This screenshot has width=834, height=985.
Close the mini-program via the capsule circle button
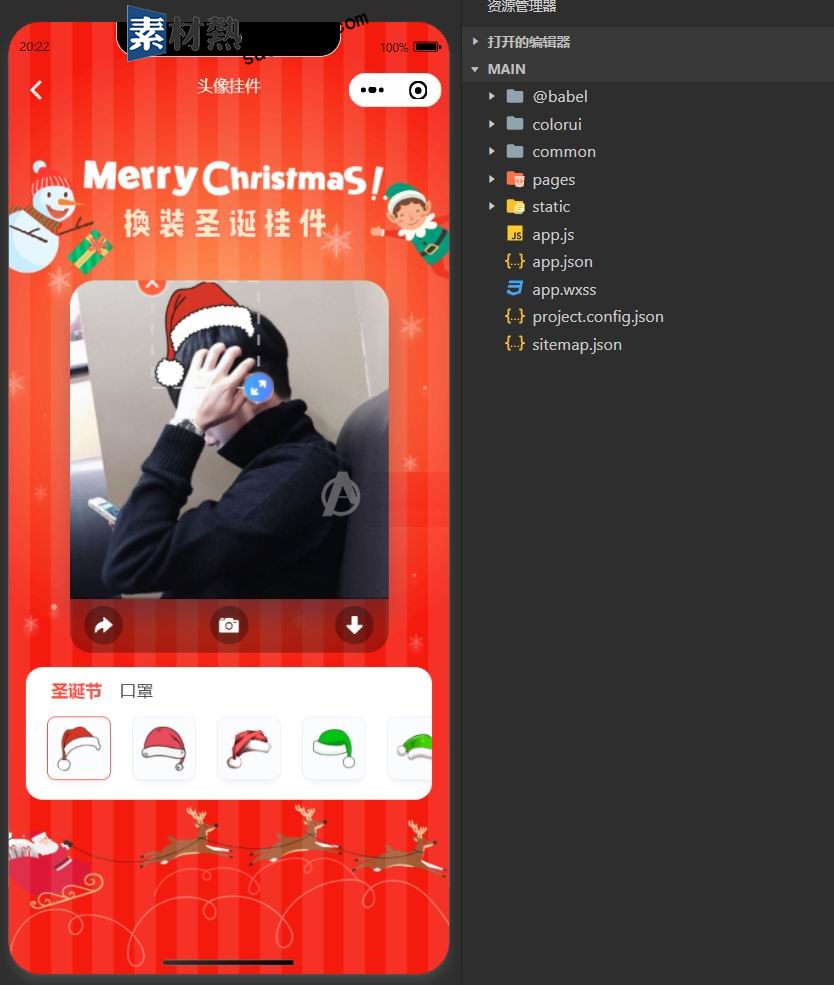(418, 90)
